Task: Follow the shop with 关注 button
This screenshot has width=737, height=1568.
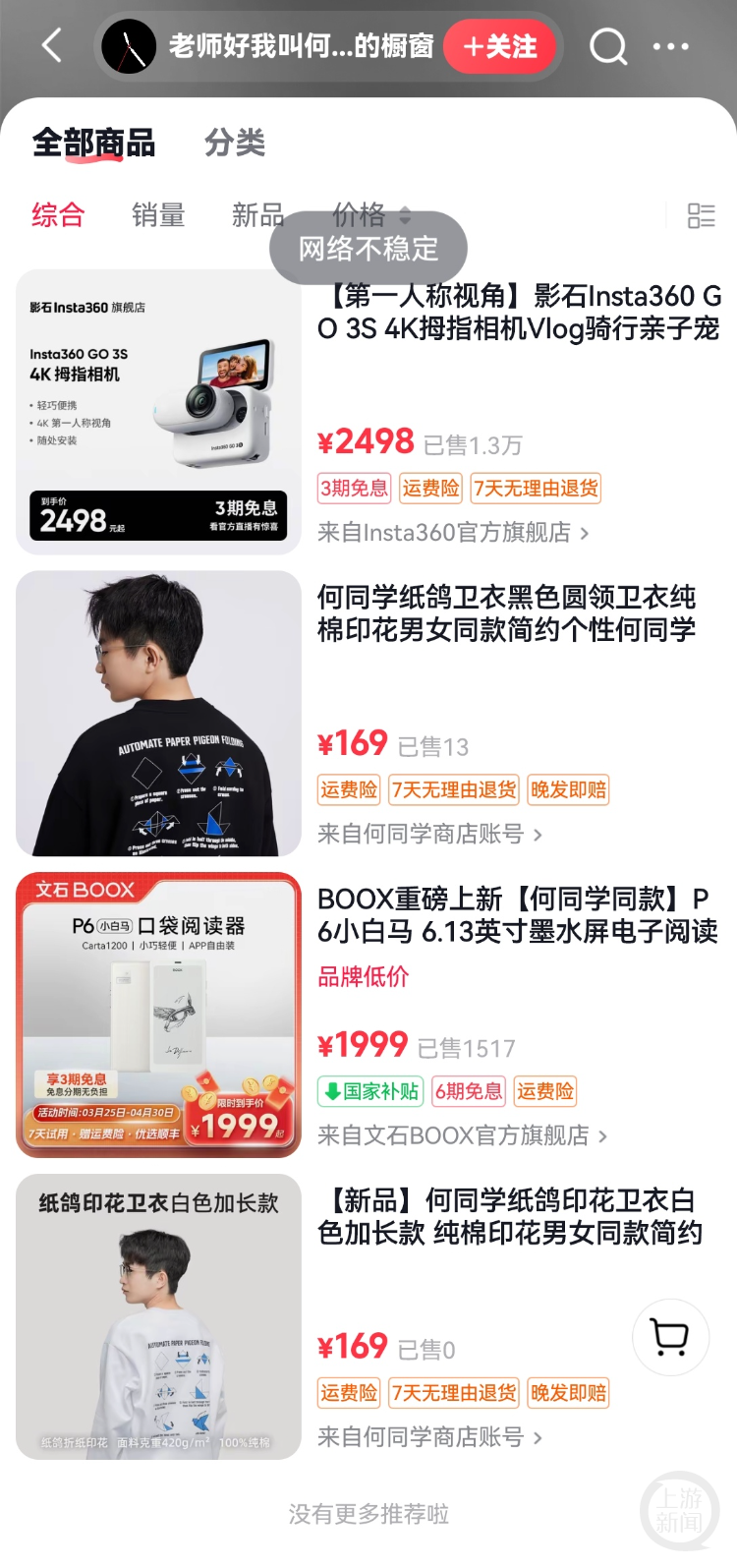Action: pos(500,46)
